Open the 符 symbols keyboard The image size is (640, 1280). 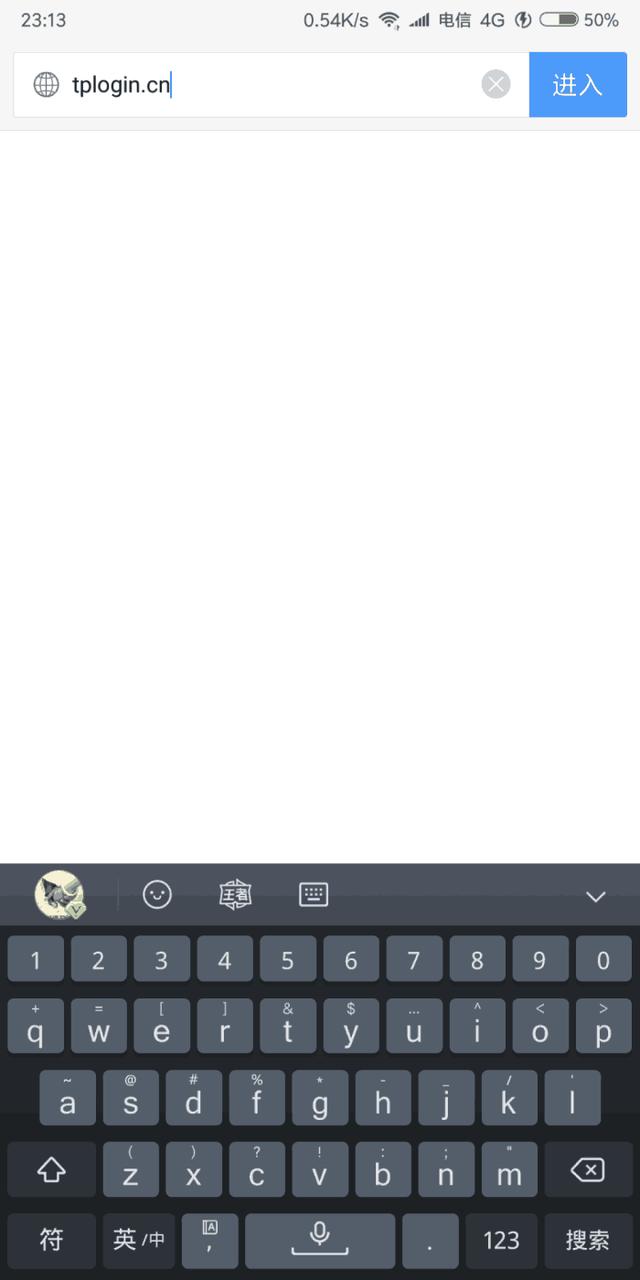(x=51, y=1240)
